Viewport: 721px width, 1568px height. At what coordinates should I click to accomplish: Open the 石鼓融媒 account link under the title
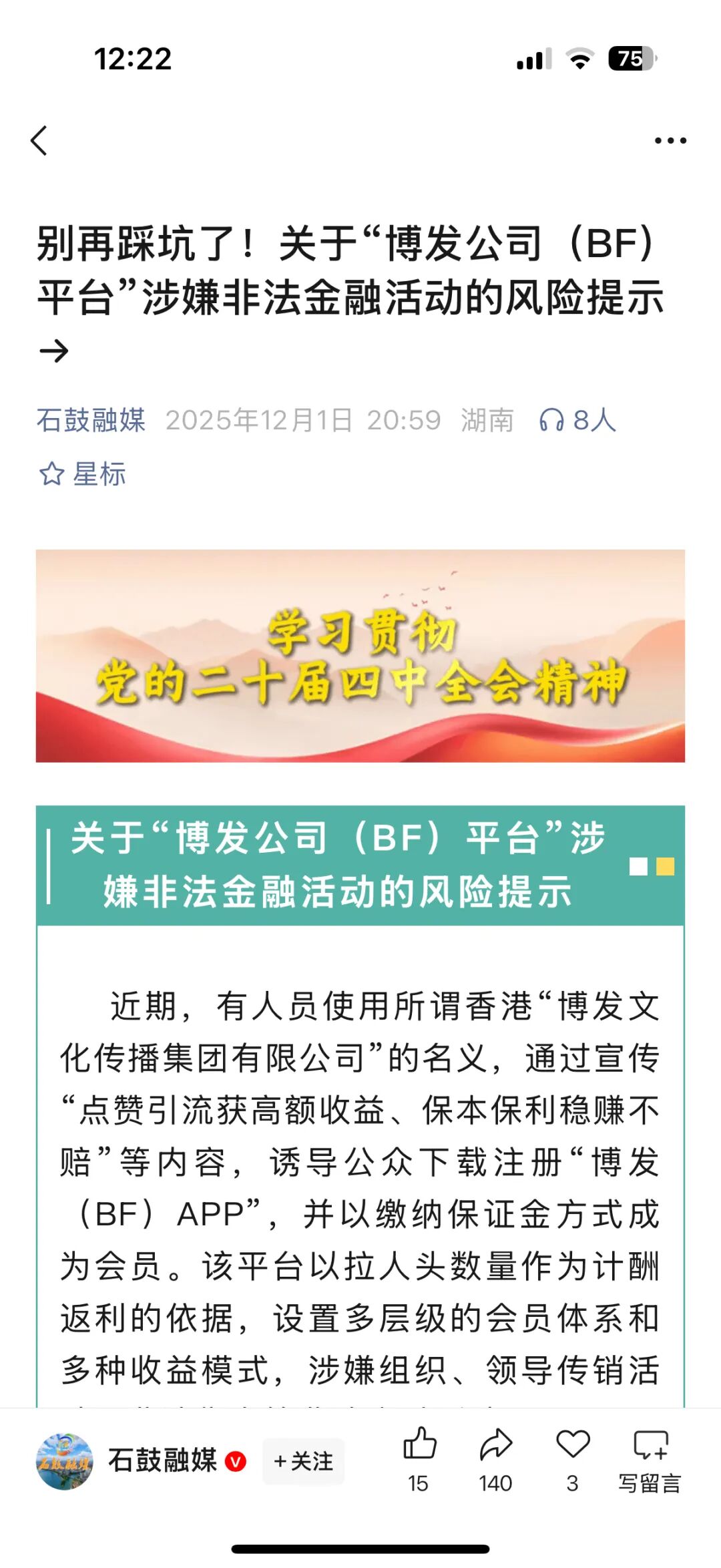point(91,420)
